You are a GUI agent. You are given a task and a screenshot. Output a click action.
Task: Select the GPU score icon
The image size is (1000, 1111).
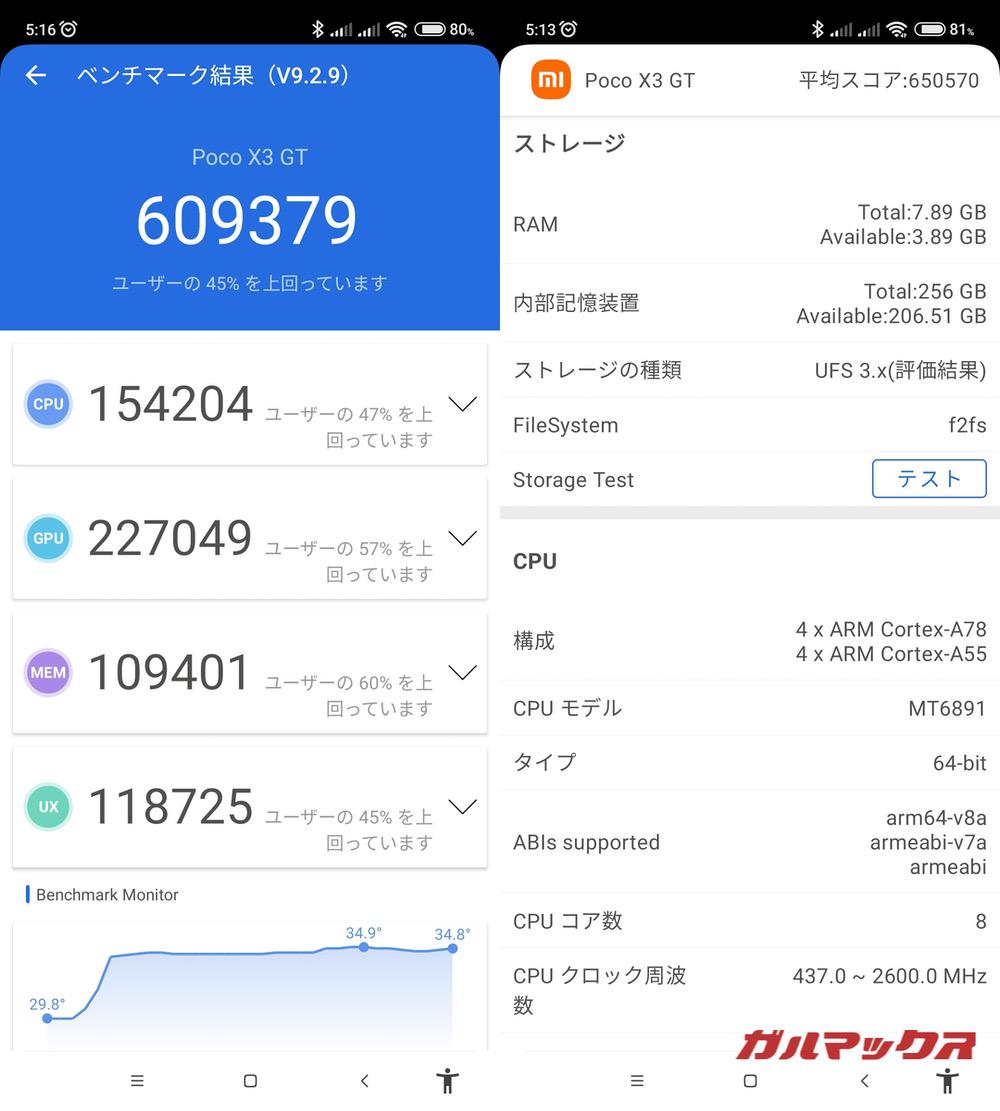tap(48, 538)
